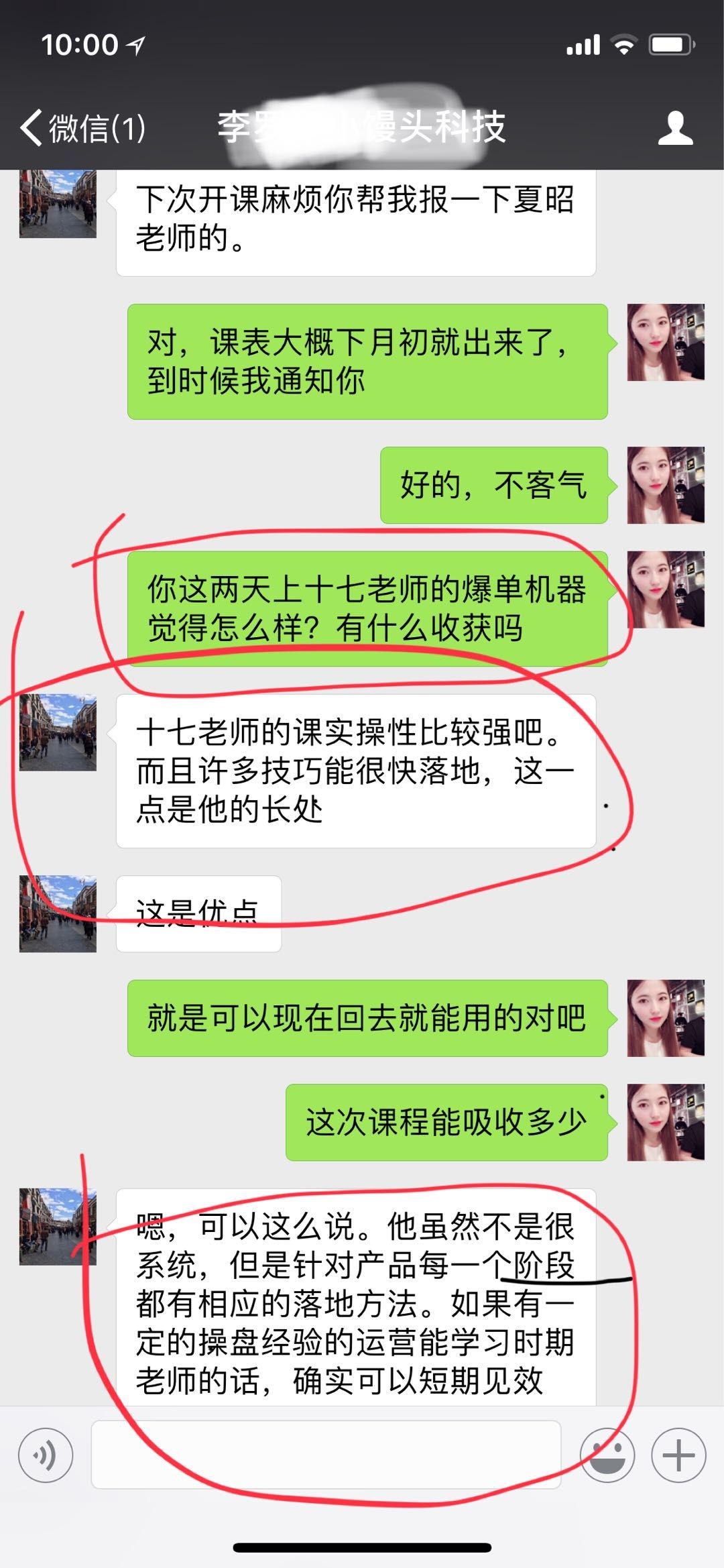Go back to the 微信 chat list
This screenshot has height=1568, width=724.
pos(82,127)
